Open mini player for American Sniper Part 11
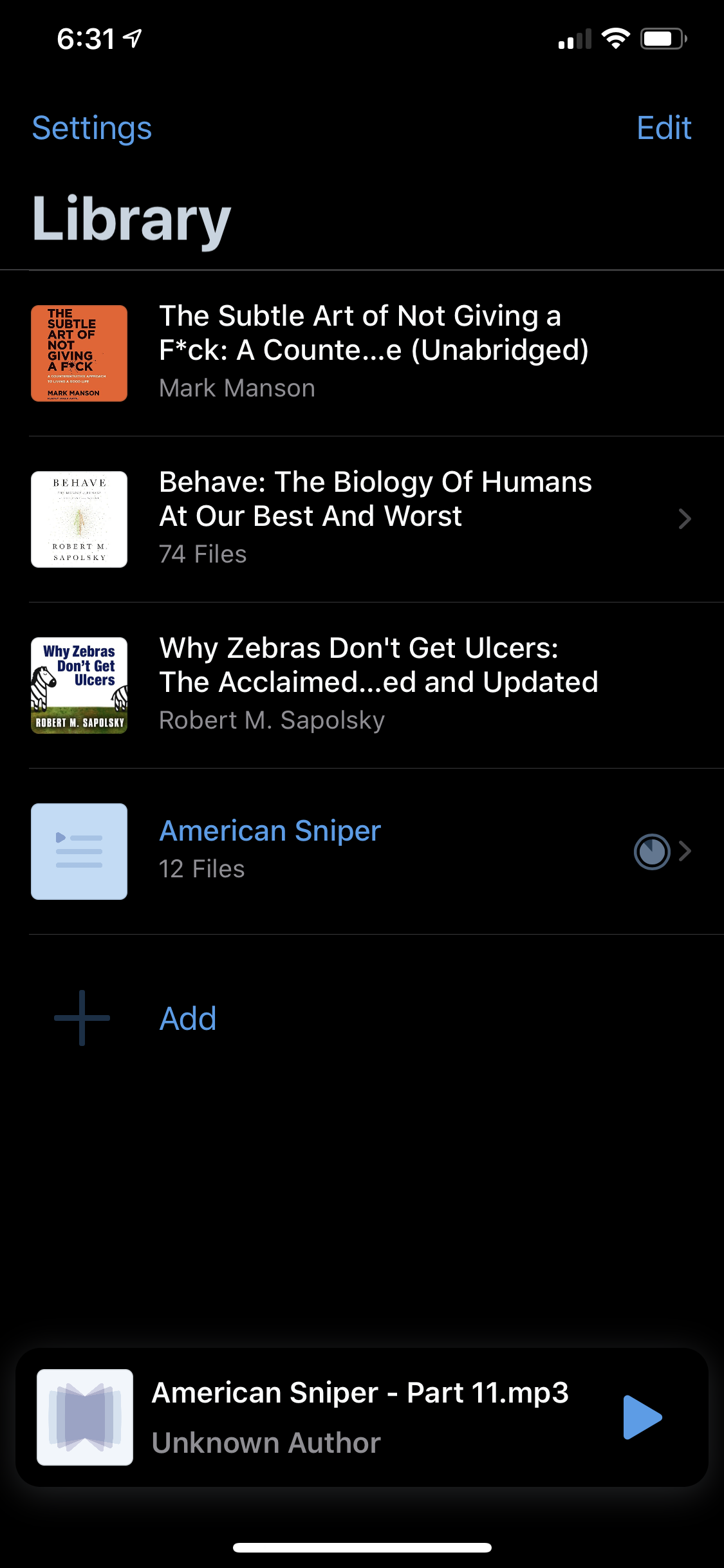 tap(322, 1417)
